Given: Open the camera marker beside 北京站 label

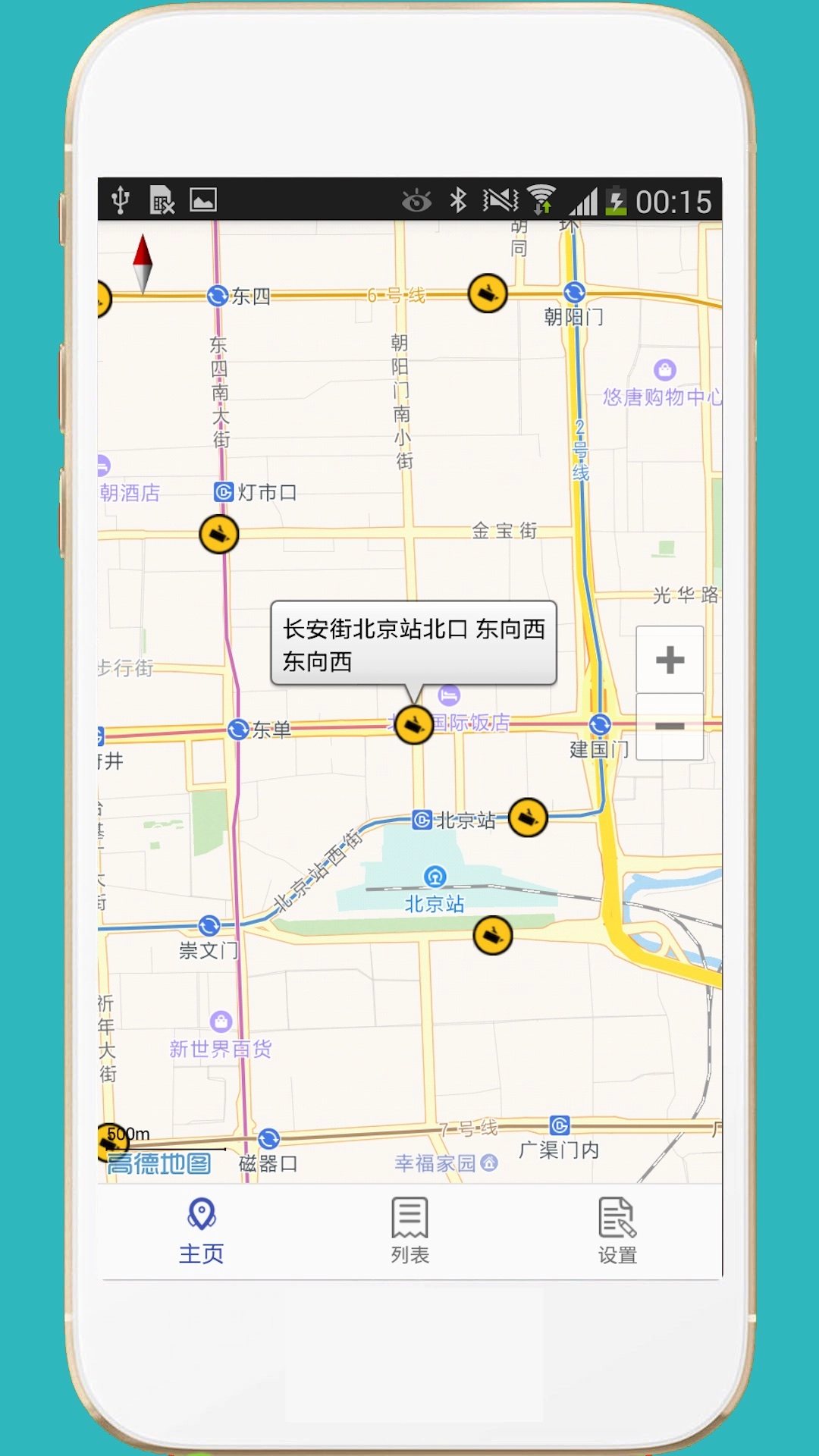Looking at the screenshot, I should [x=529, y=817].
